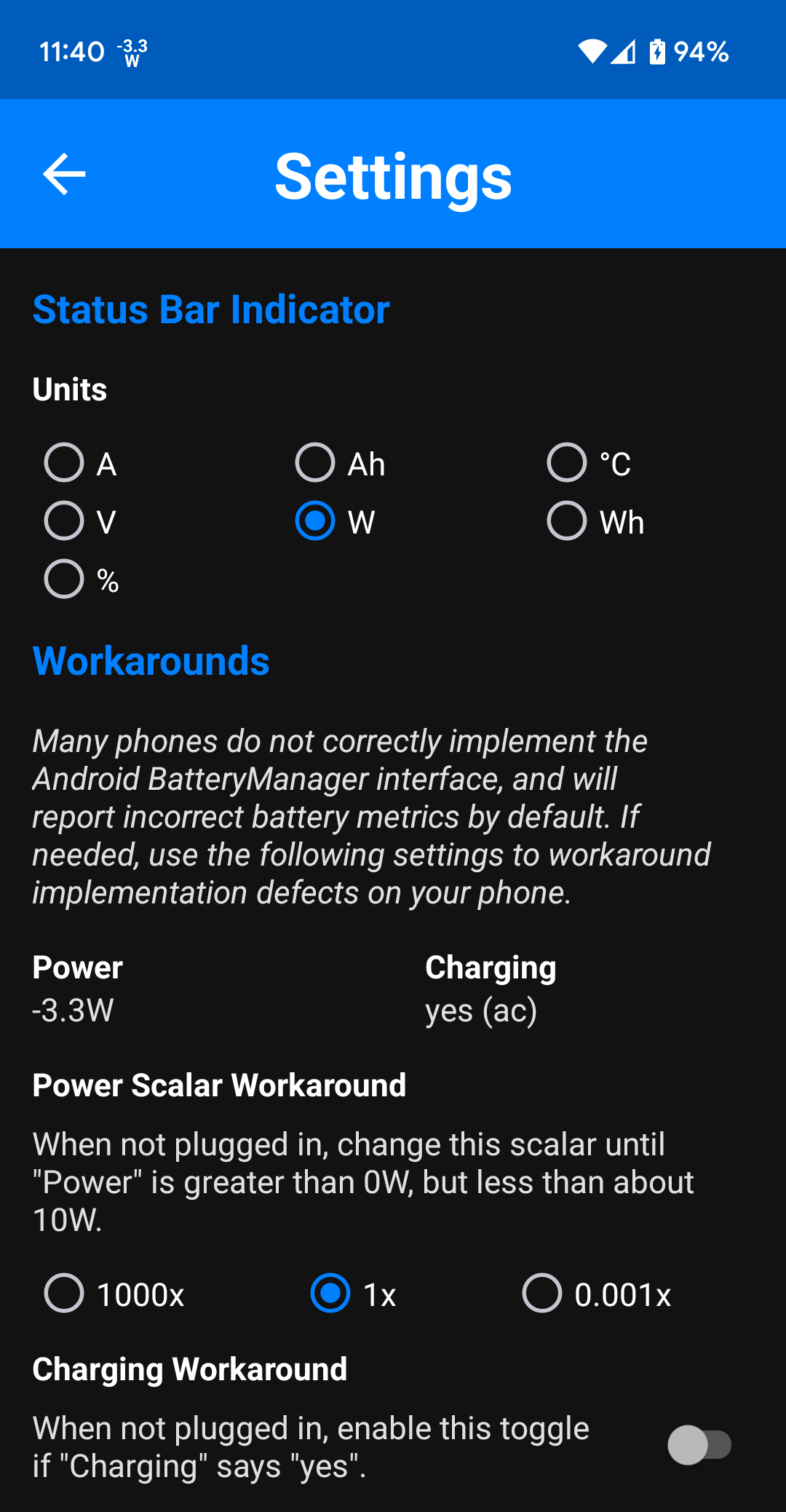786x1512 pixels.
Task: Change power scalar to 0.001x
Action: (x=542, y=1294)
